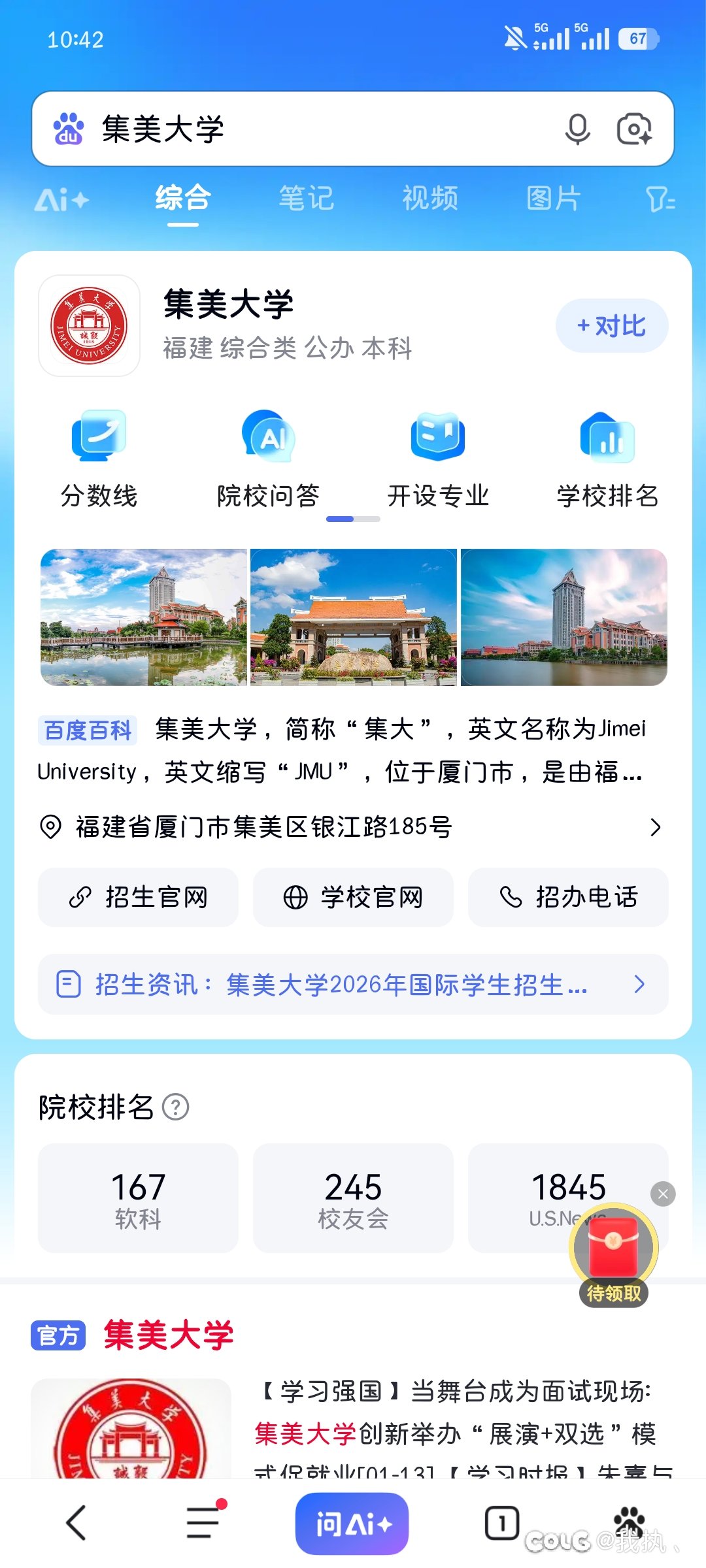Dismiss the floating red envelope
706x1568 pixels.
pos(663,1194)
